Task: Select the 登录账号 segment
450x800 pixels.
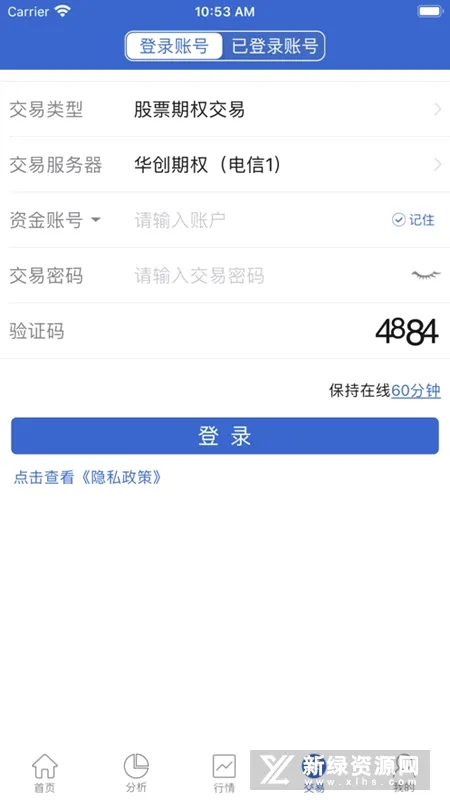Action: coord(174,46)
